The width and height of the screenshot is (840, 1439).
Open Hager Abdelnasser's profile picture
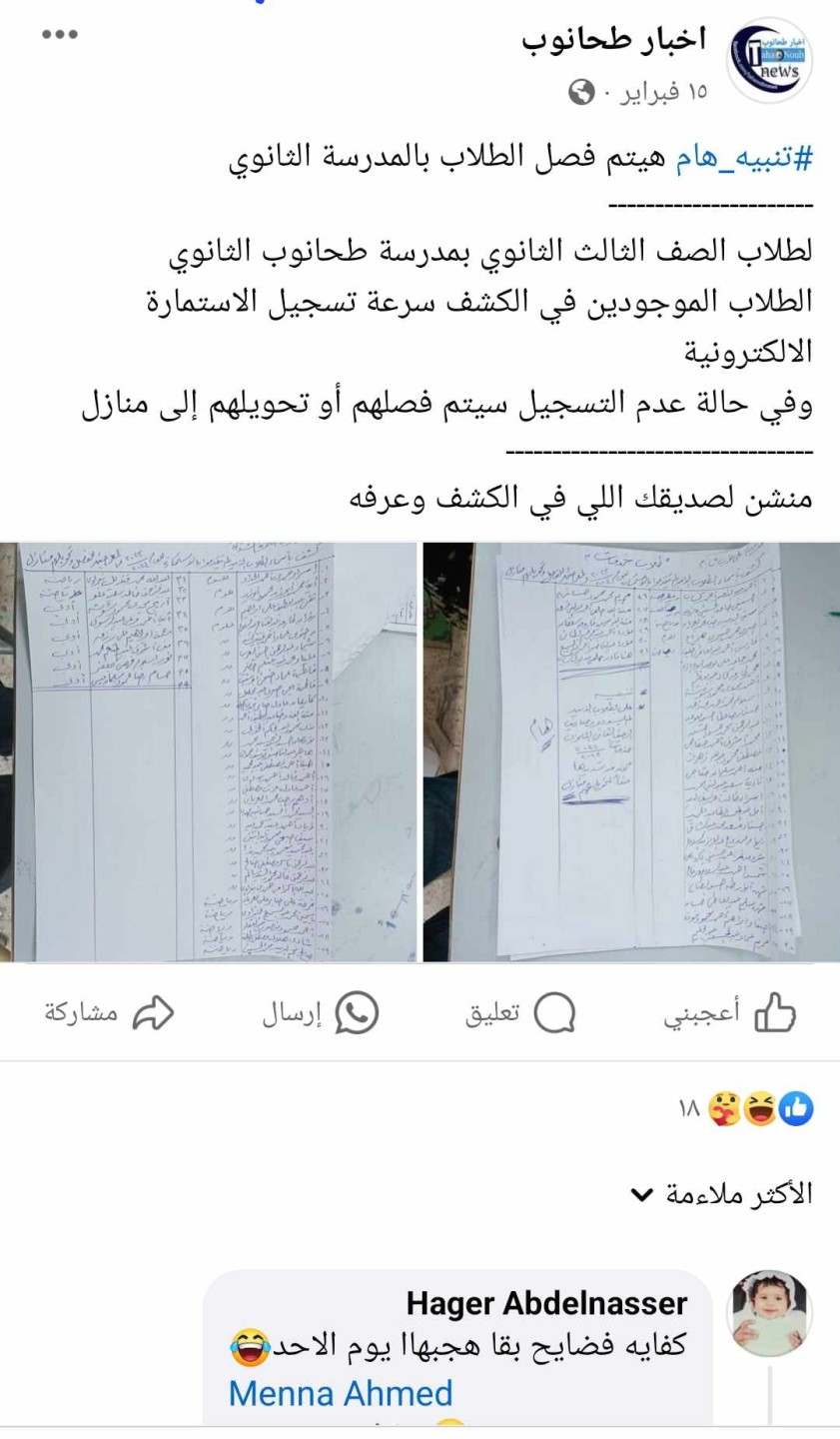point(768,1313)
